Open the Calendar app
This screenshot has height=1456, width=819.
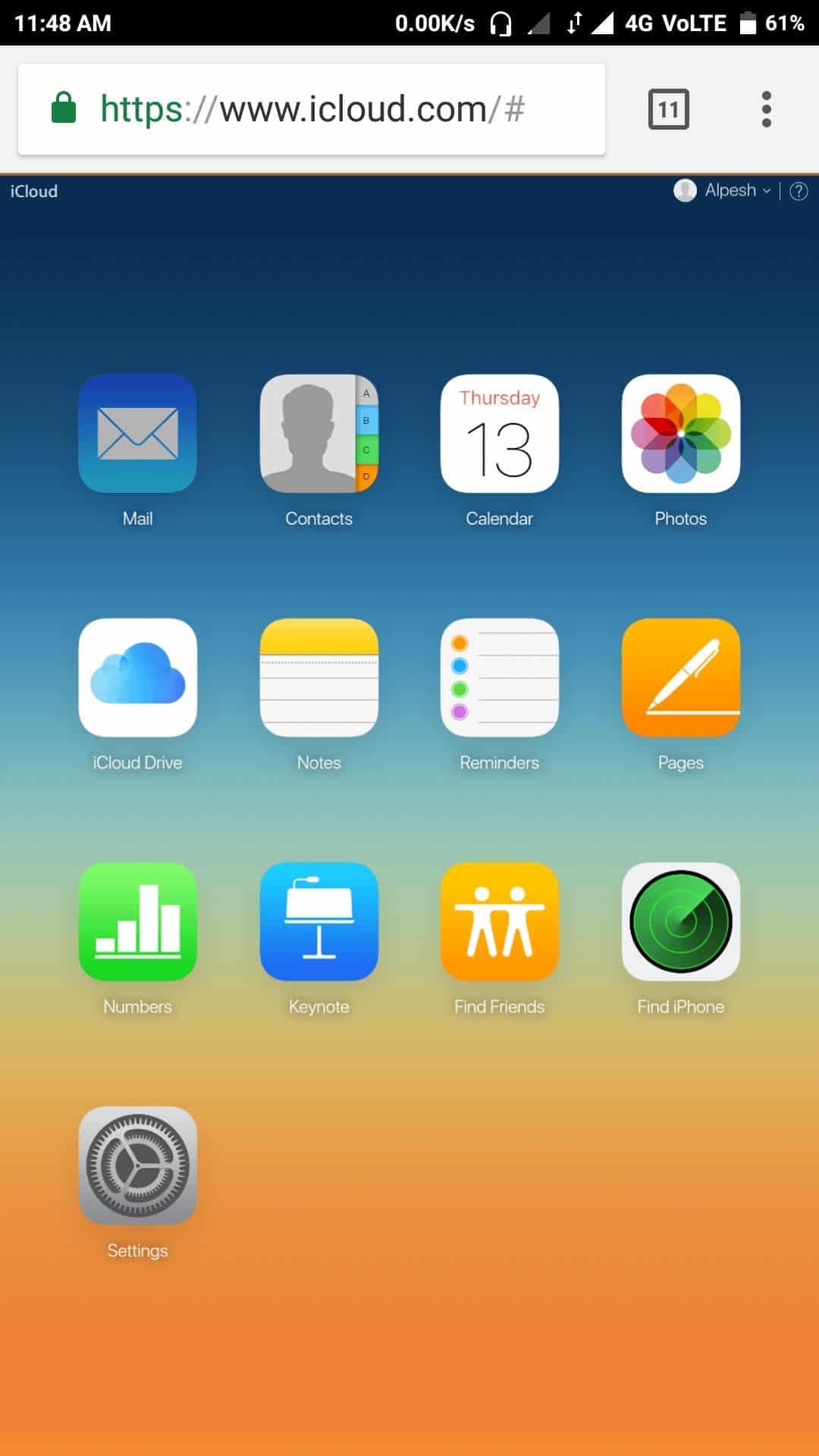(500, 434)
